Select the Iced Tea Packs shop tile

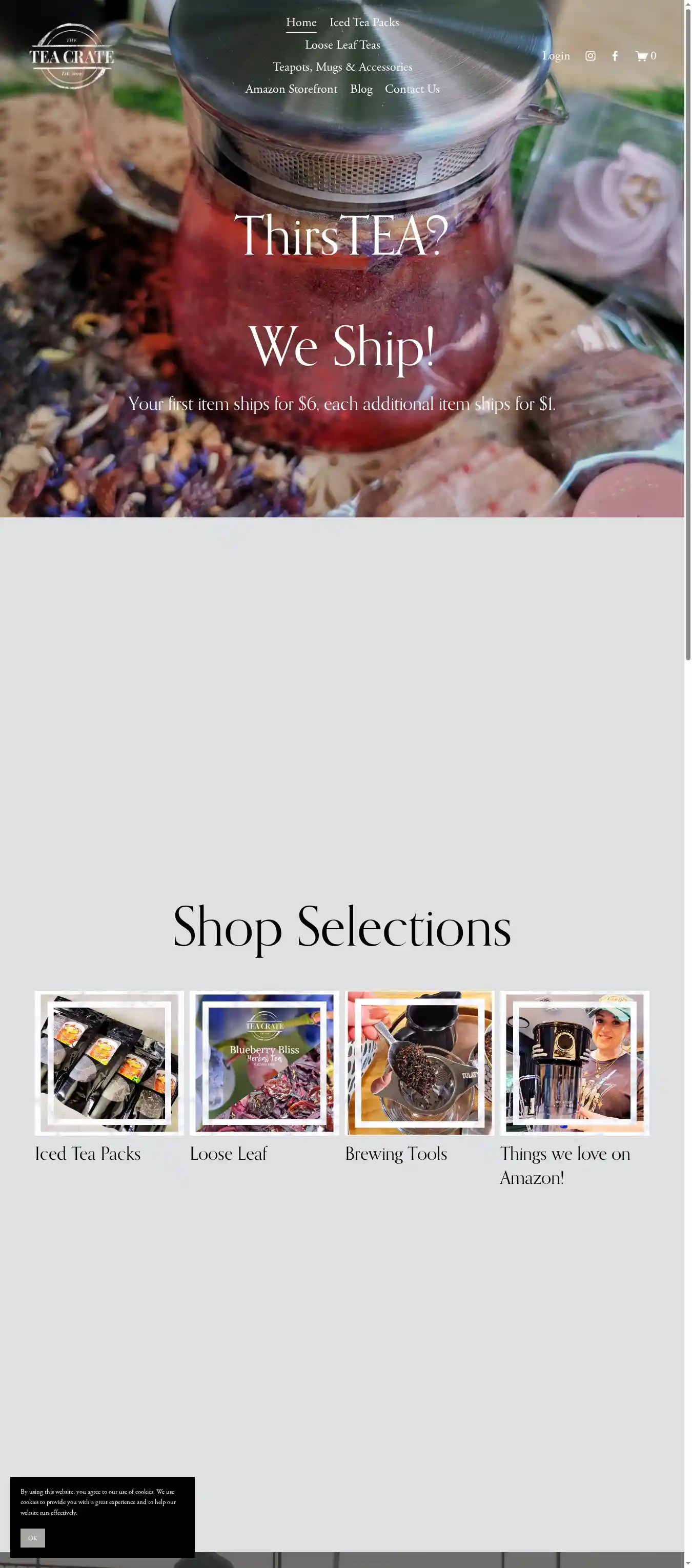coord(109,1062)
